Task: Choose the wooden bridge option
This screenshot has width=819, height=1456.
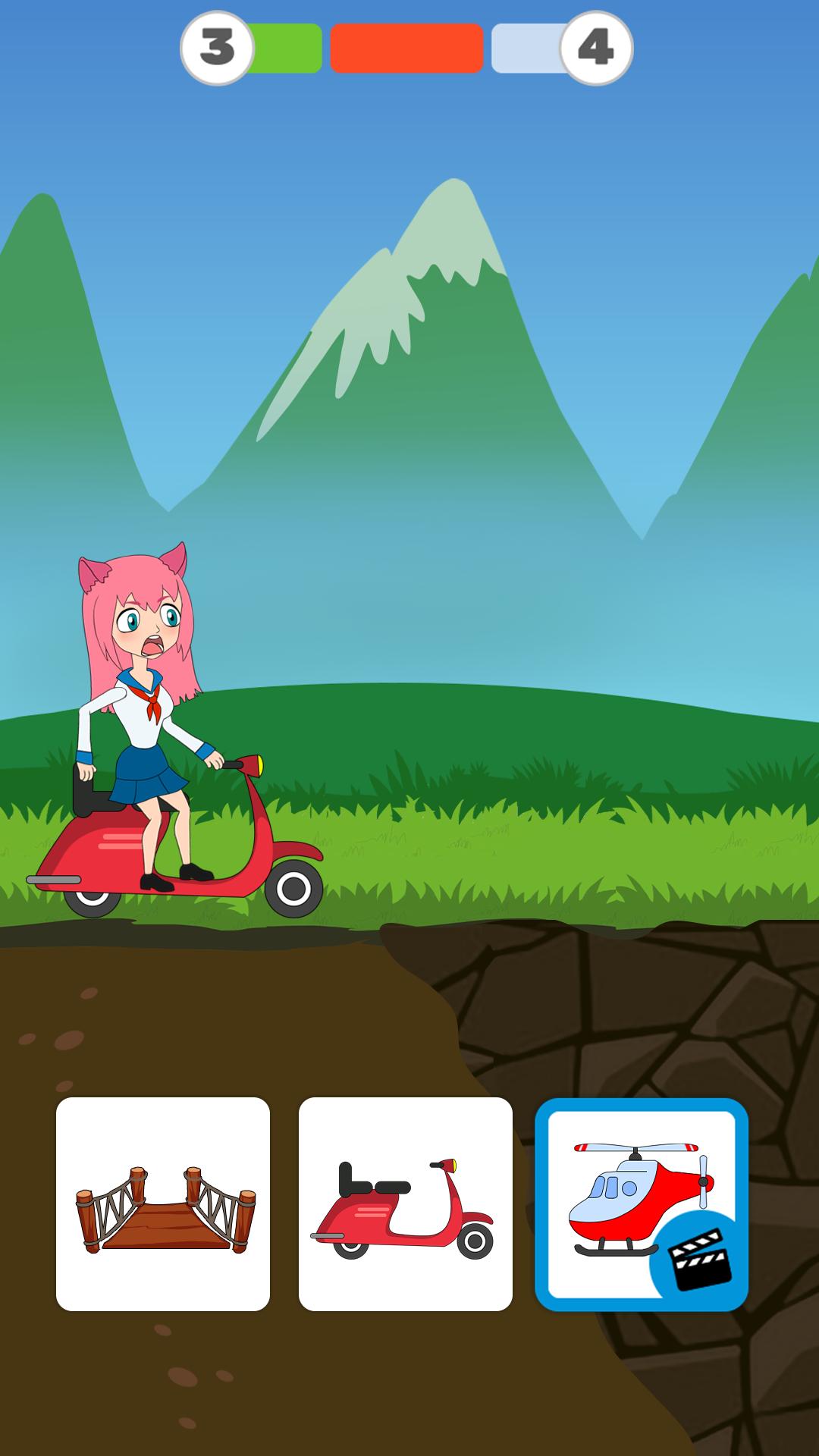Action: pos(163,1204)
